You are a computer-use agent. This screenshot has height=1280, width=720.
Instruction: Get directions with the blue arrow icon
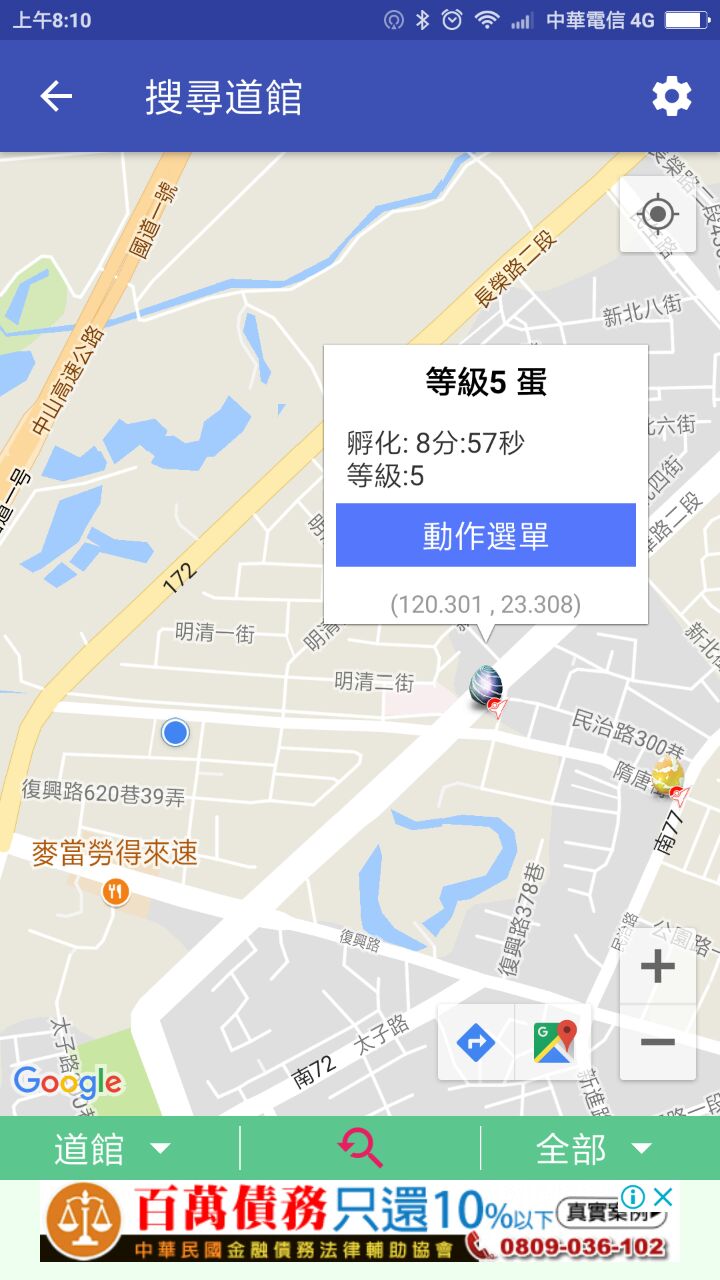coord(476,1043)
